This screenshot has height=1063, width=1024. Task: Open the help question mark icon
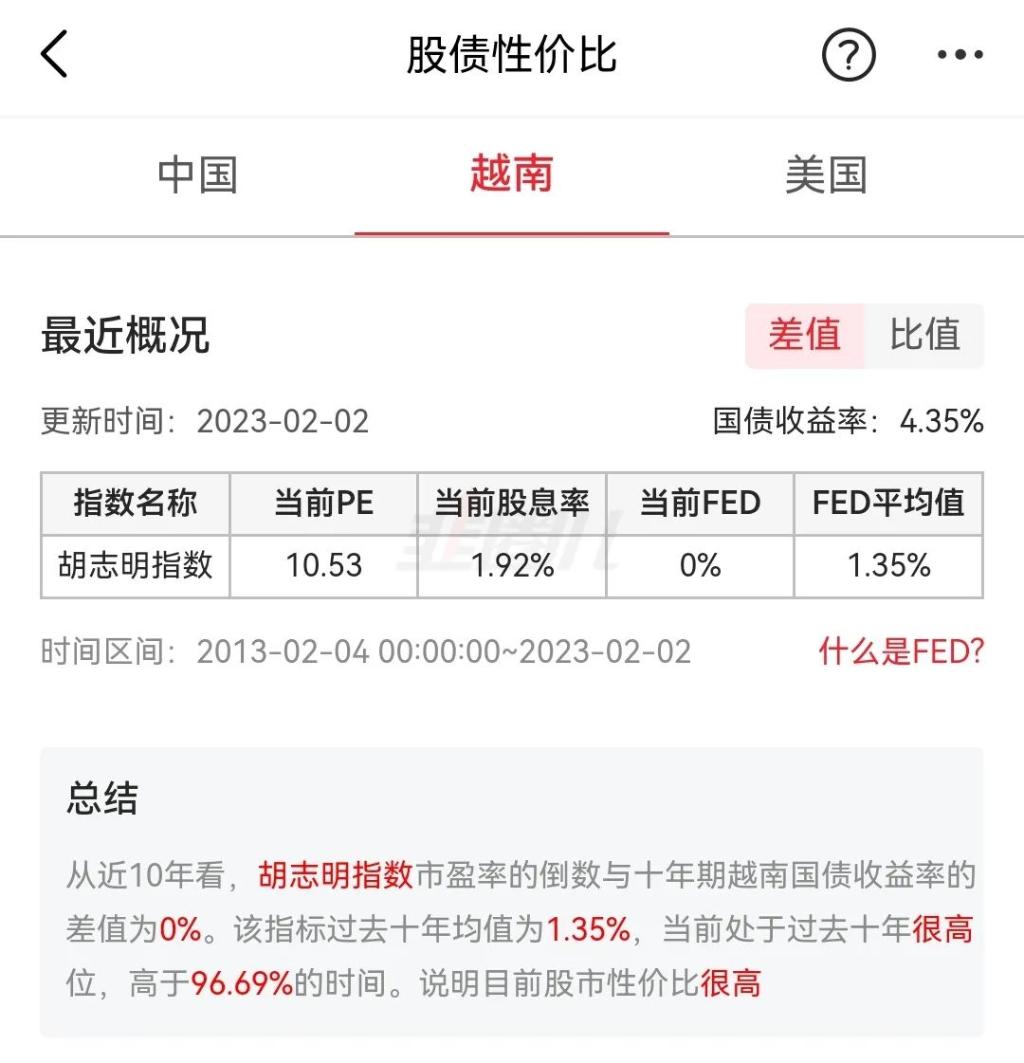[848, 55]
